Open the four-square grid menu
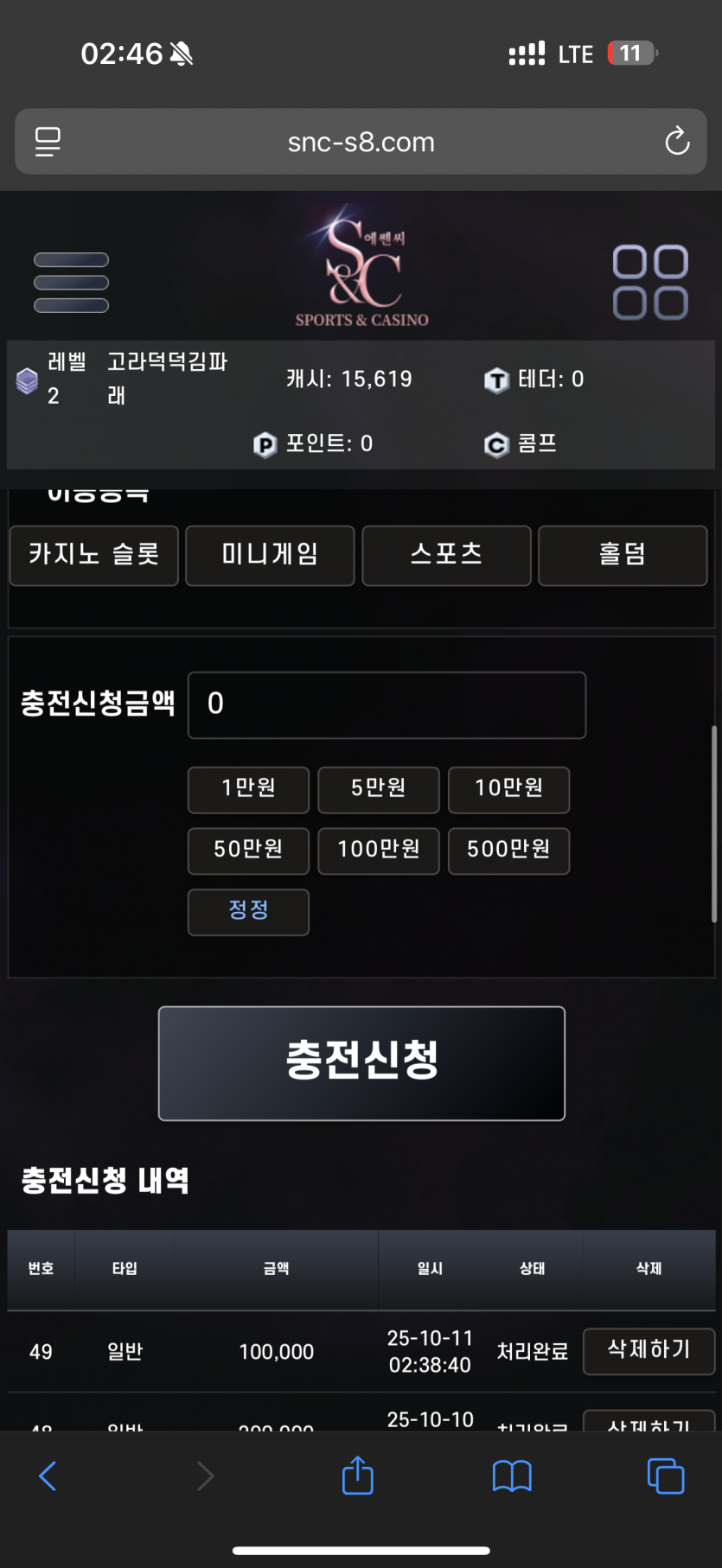Viewport: 722px width, 1568px height. 650,283
